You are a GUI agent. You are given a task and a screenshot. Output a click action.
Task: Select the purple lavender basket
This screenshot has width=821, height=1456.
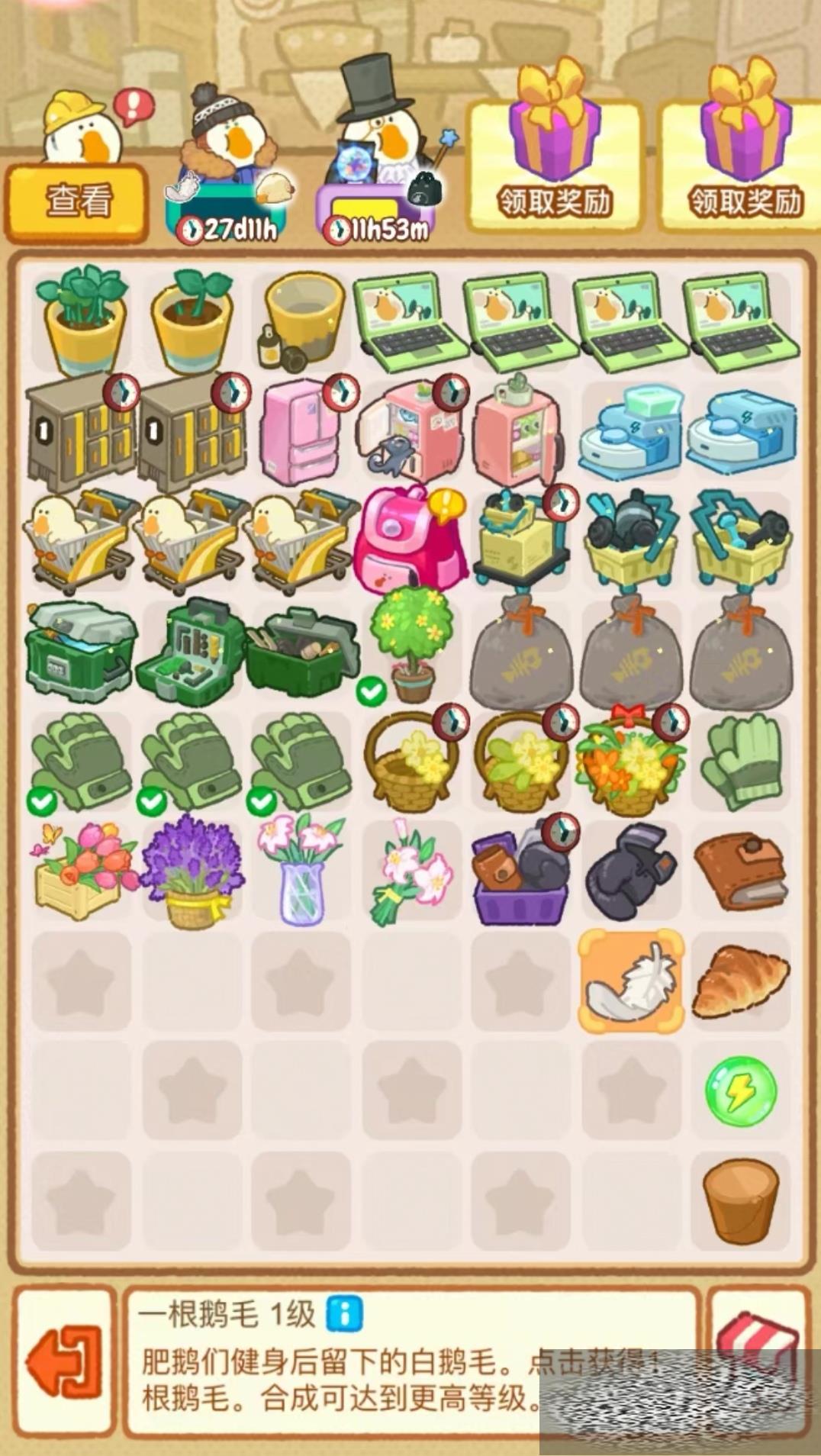point(192,870)
